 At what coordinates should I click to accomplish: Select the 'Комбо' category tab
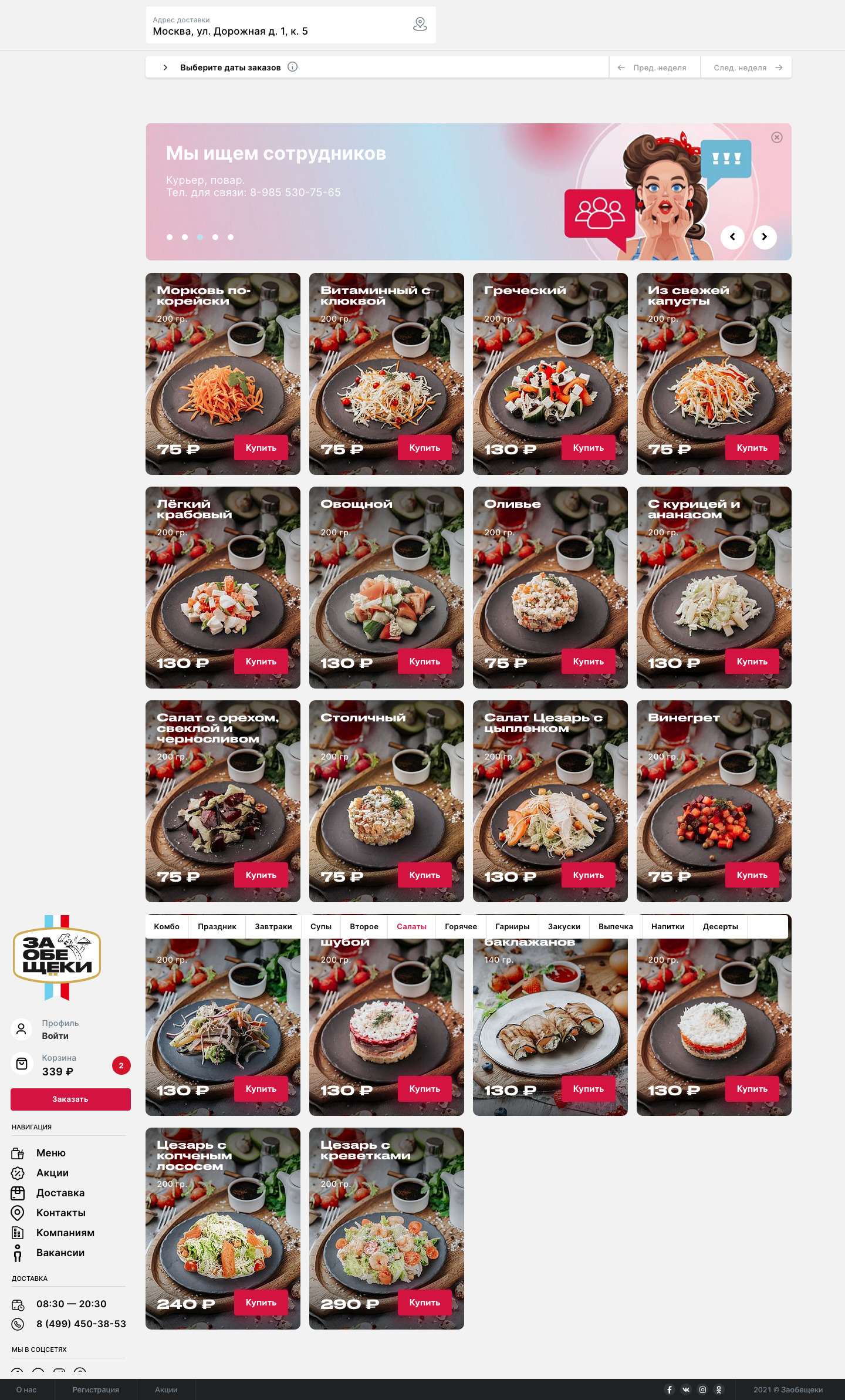point(167,927)
